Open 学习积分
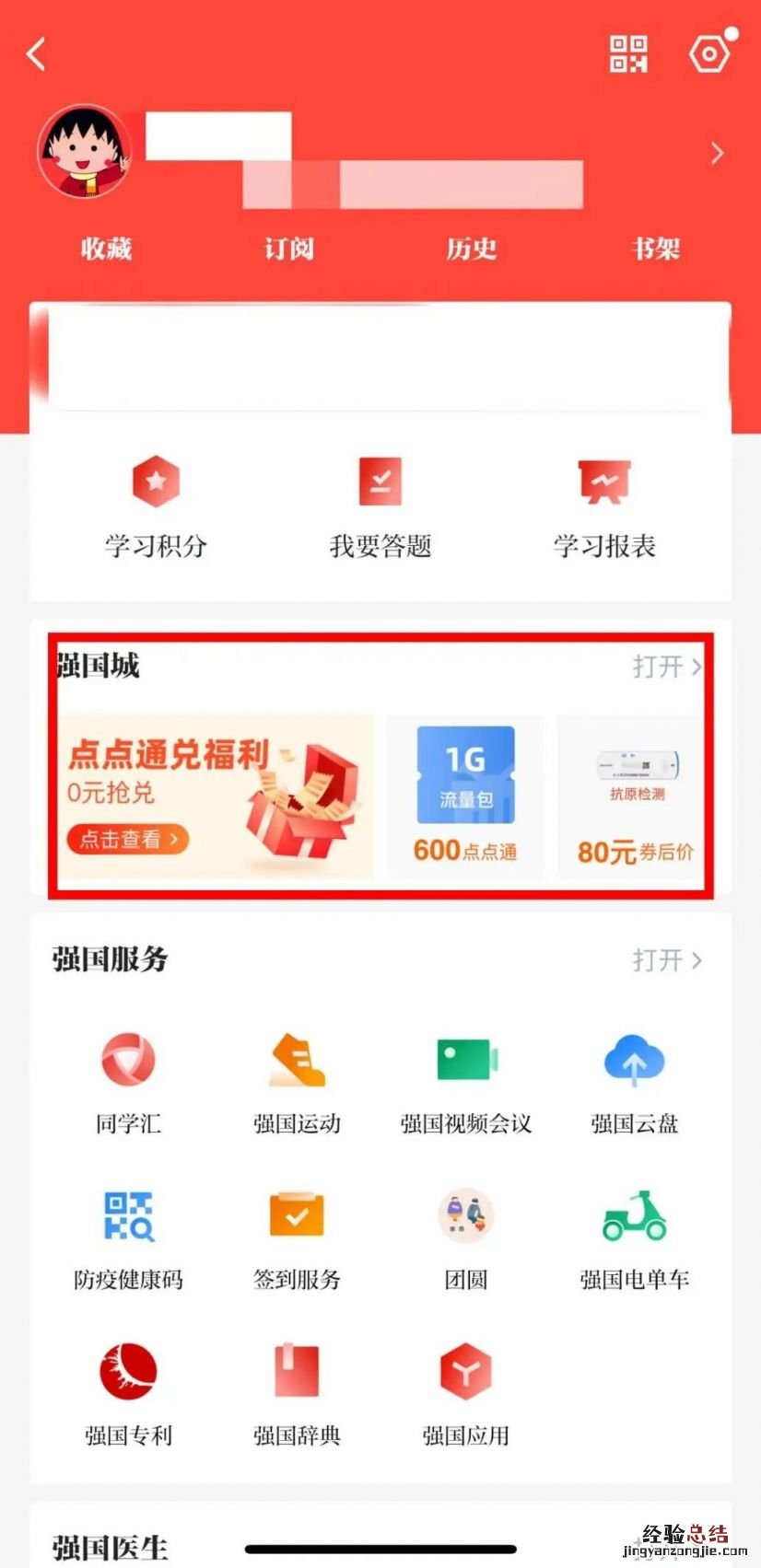This screenshot has width=761, height=1568. 156,507
